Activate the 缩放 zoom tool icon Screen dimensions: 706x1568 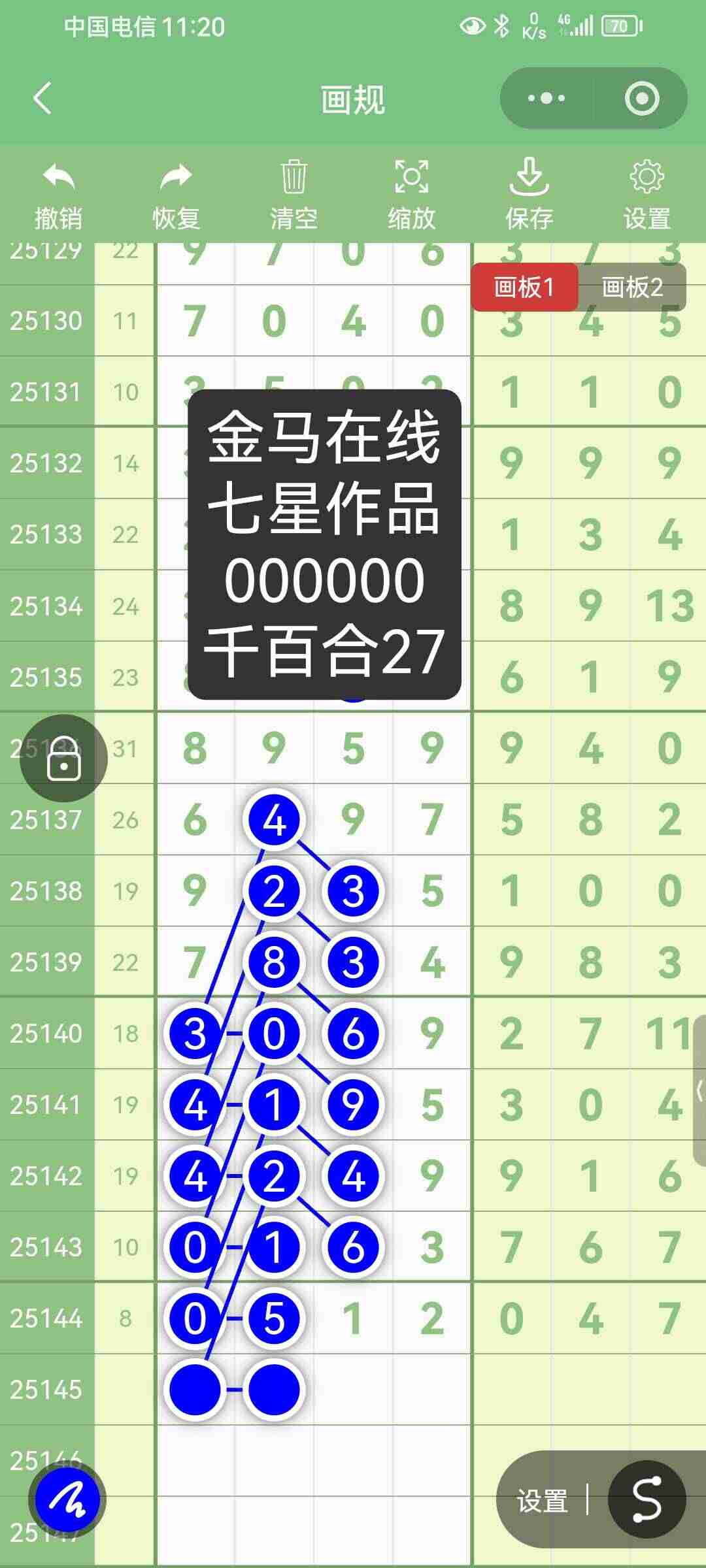click(411, 177)
